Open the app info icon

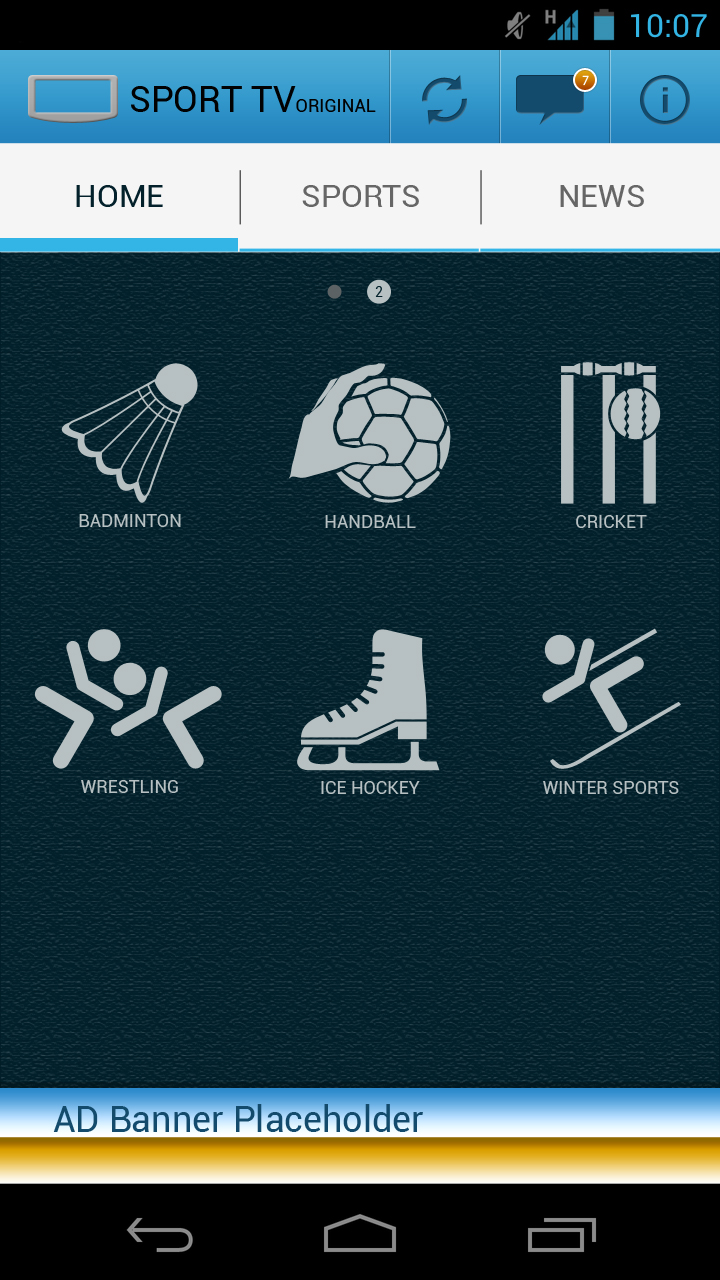click(664, 99)
